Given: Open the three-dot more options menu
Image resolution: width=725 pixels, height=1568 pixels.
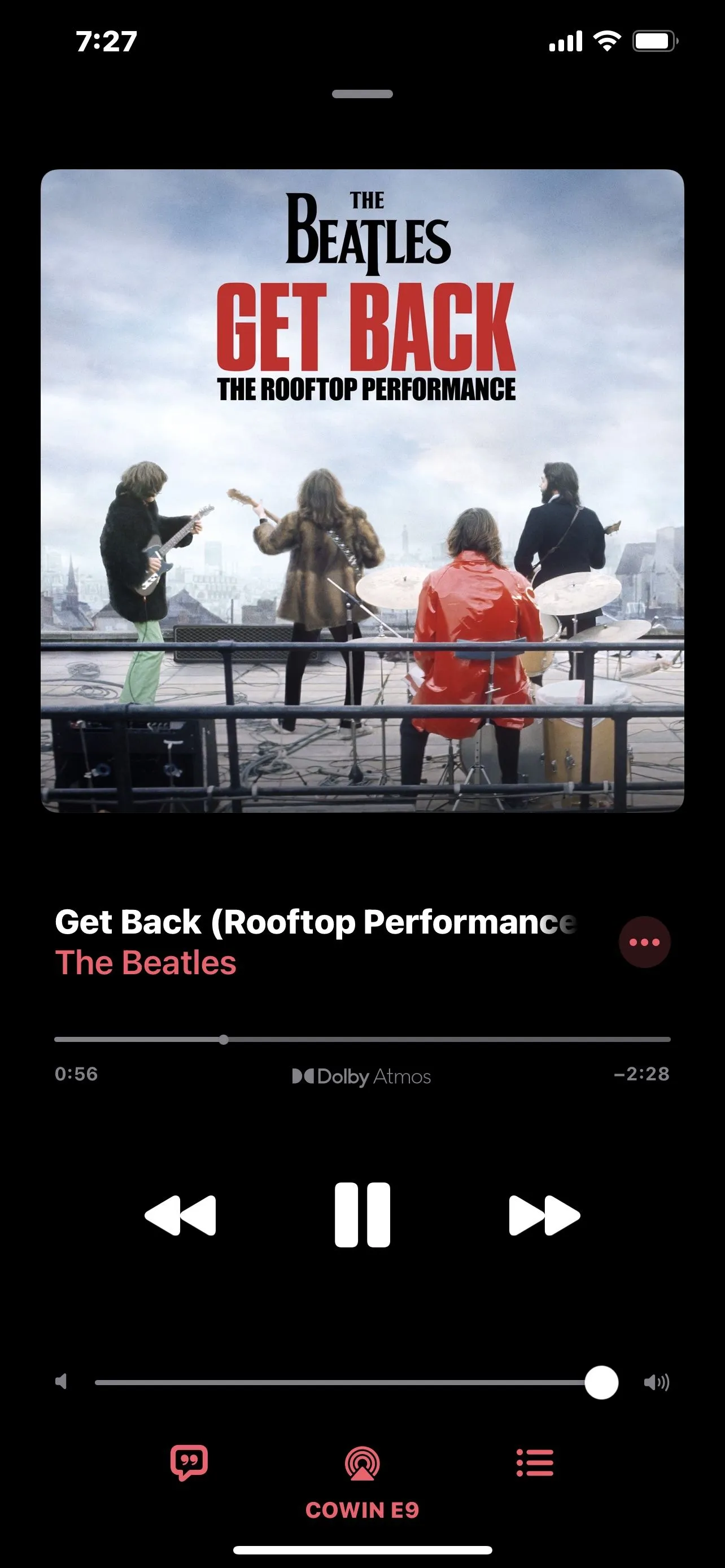Looking at the screenshot, I should tap(644, 942).
